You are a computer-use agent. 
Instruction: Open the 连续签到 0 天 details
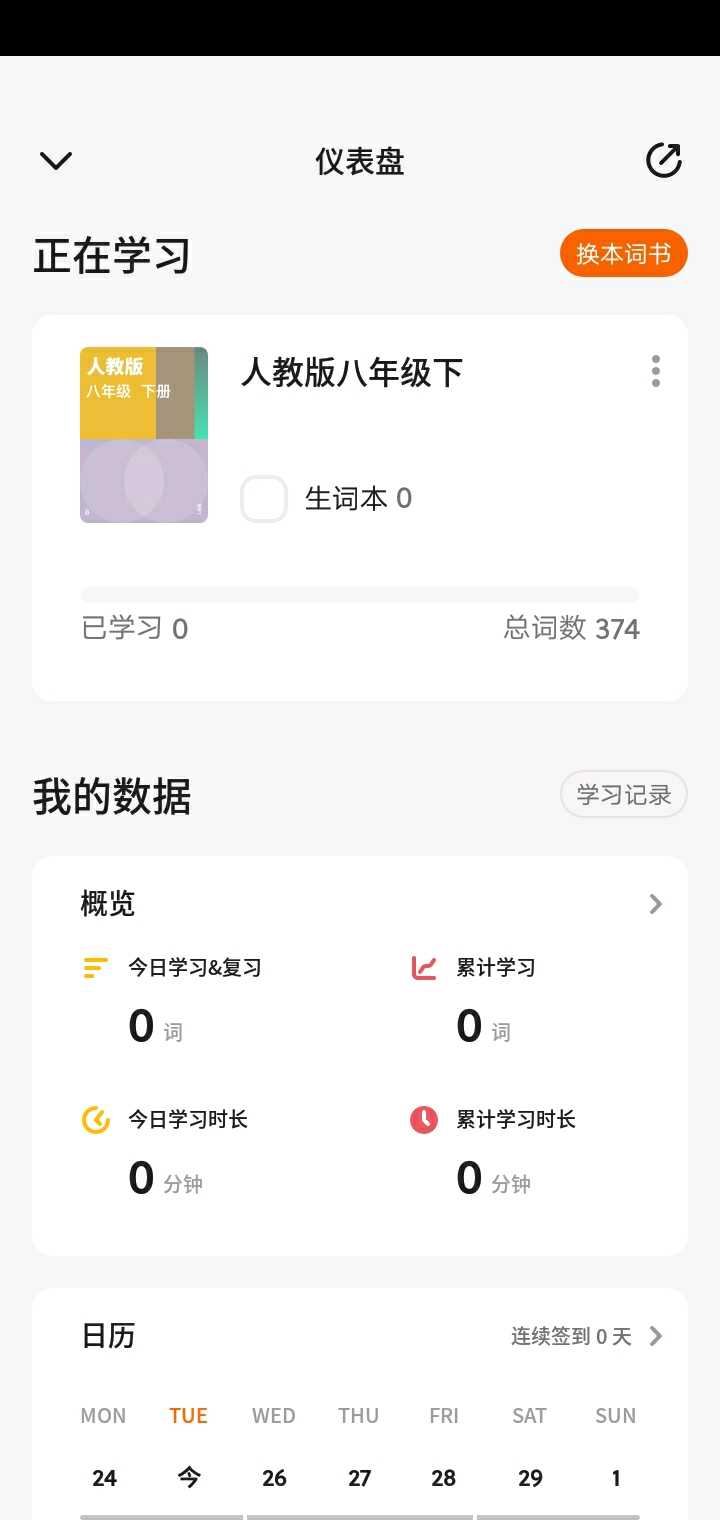click(587, 1336)
